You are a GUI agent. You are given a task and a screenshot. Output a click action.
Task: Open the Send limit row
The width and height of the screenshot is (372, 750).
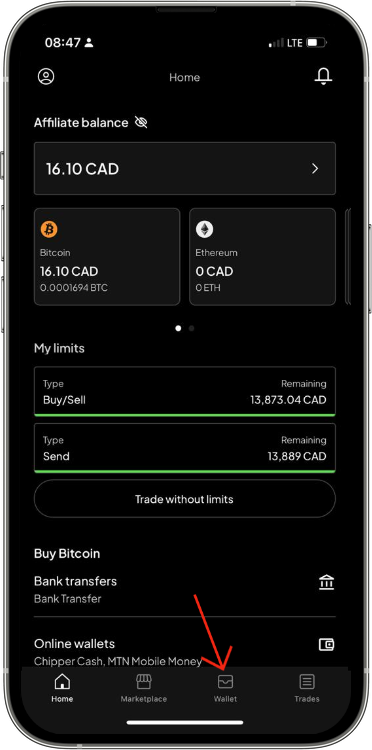185,448
